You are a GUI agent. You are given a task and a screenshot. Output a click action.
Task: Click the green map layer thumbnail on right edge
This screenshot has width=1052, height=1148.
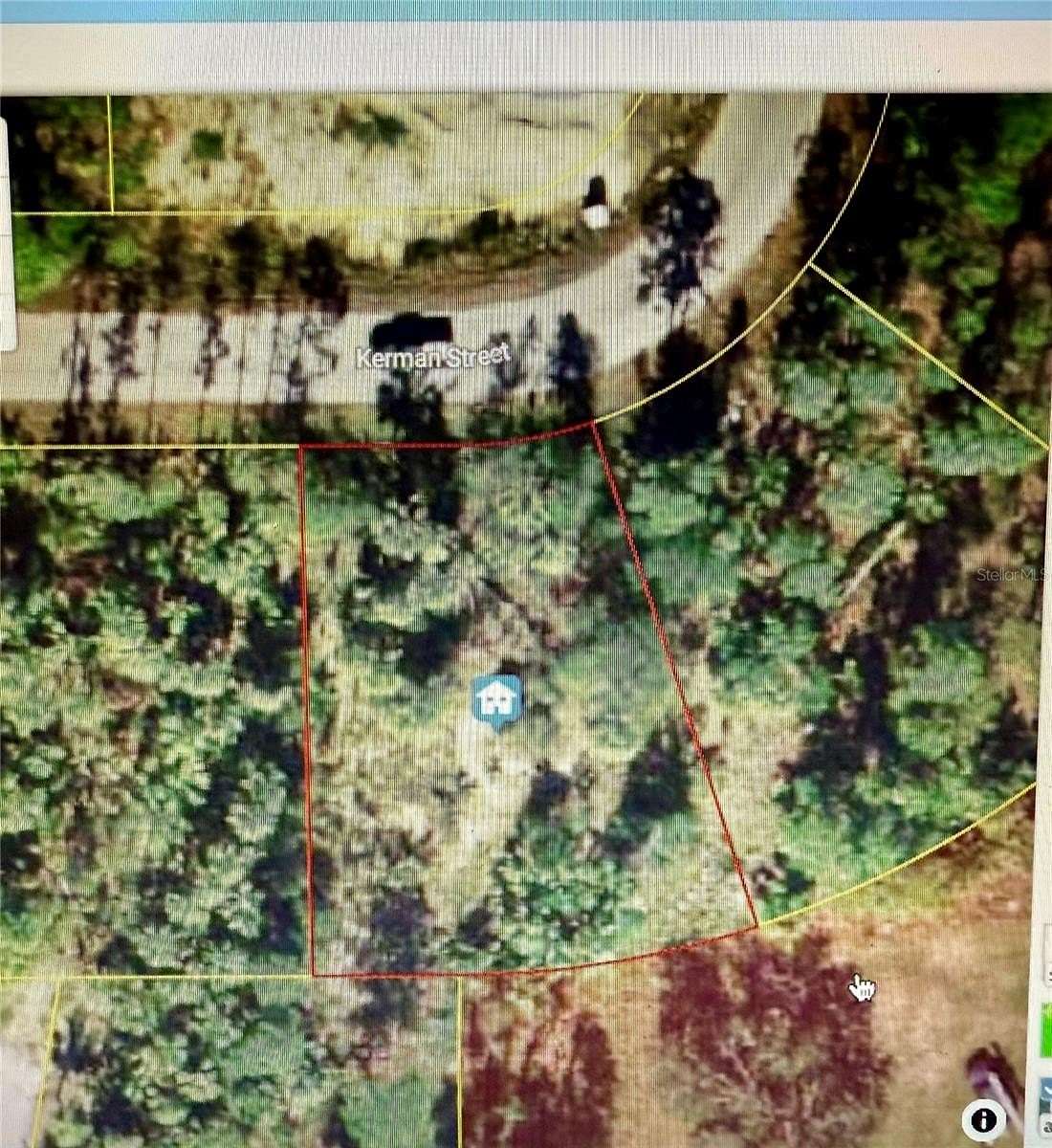[x=1044, y=1028]
